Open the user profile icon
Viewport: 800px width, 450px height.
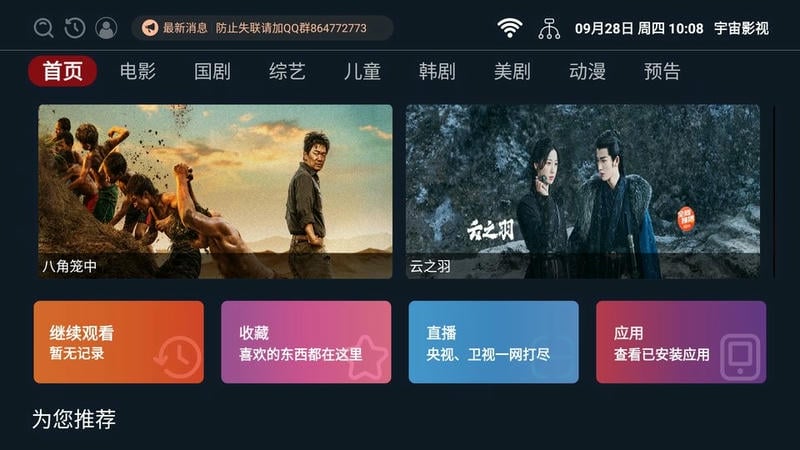click(x=106, y=28)
